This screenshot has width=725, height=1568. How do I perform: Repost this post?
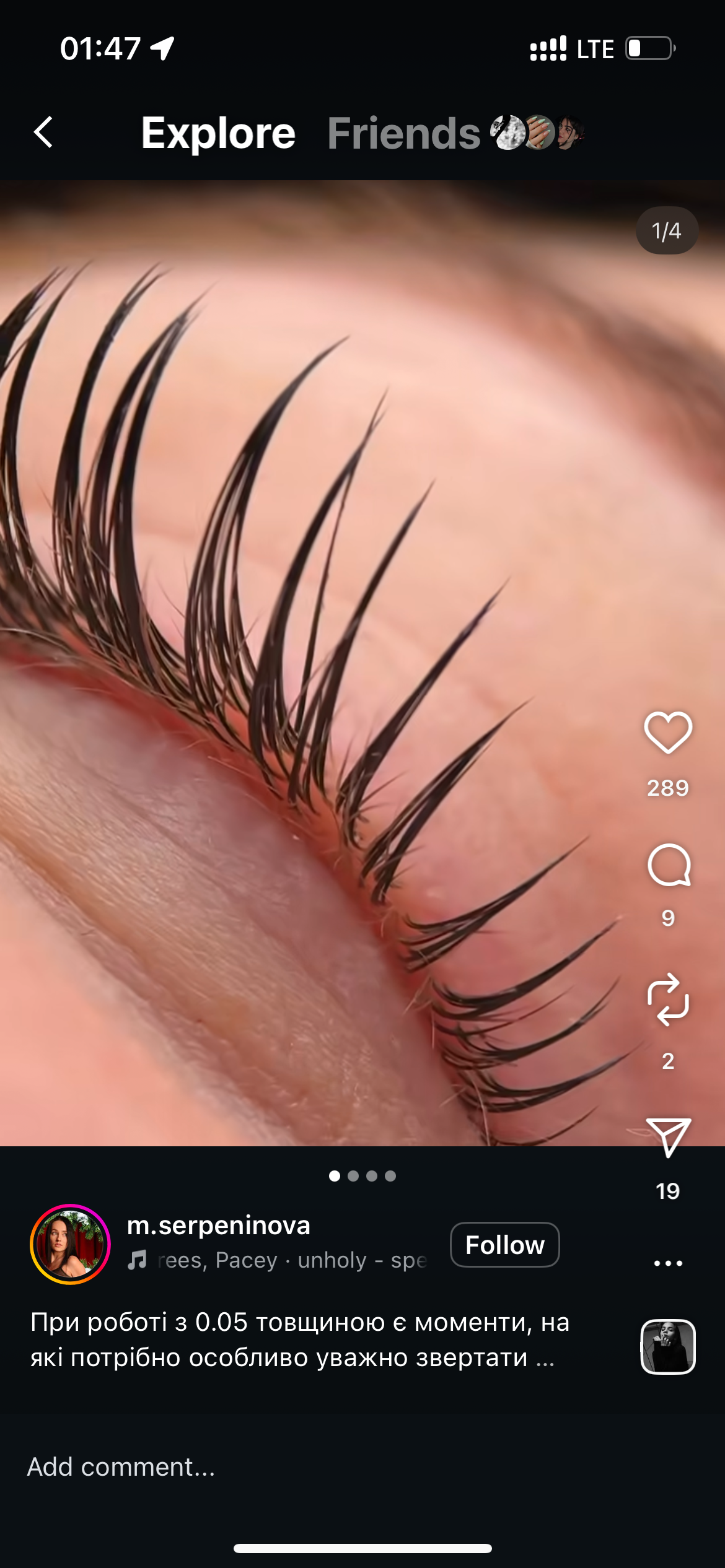point(668,999)
